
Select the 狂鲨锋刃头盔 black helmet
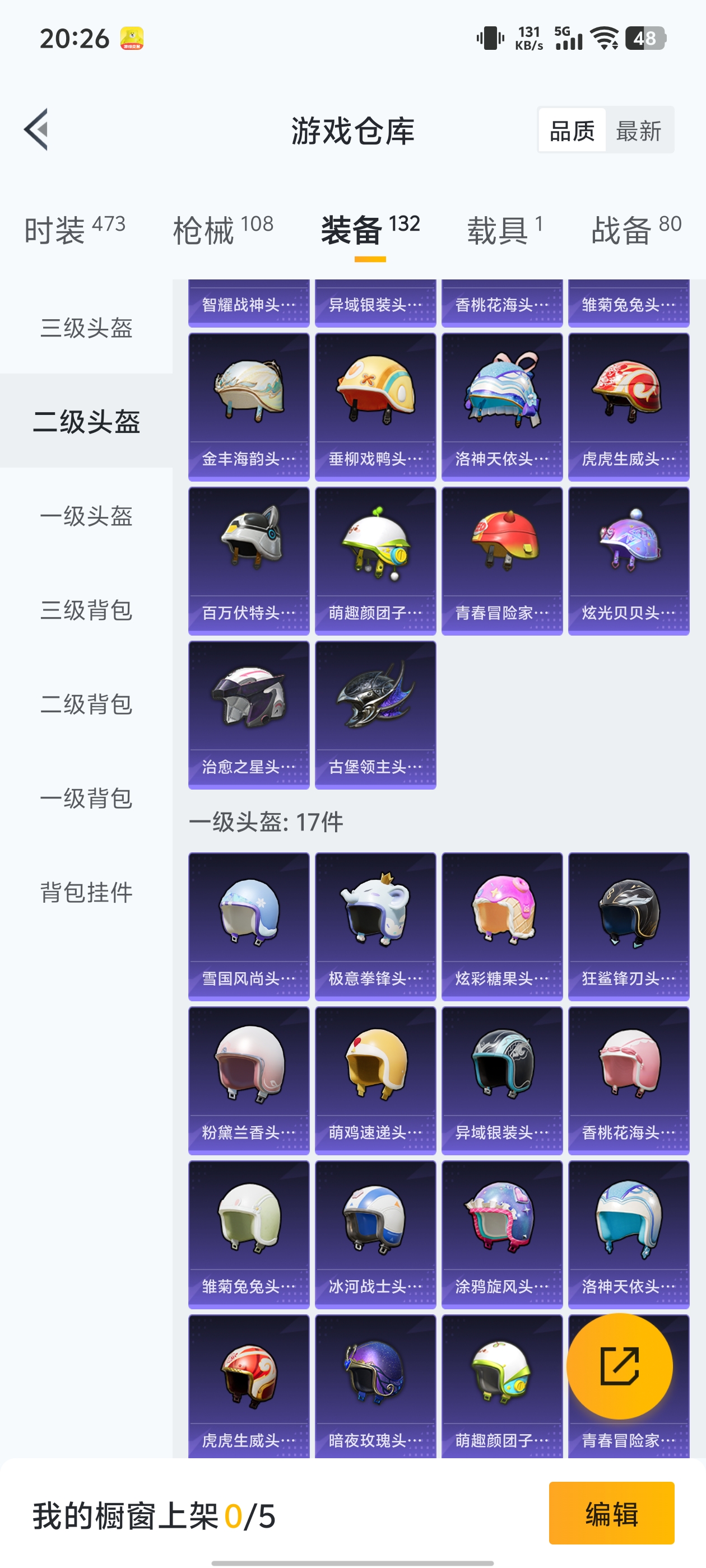pyautogui.click(x=628, y=919)
